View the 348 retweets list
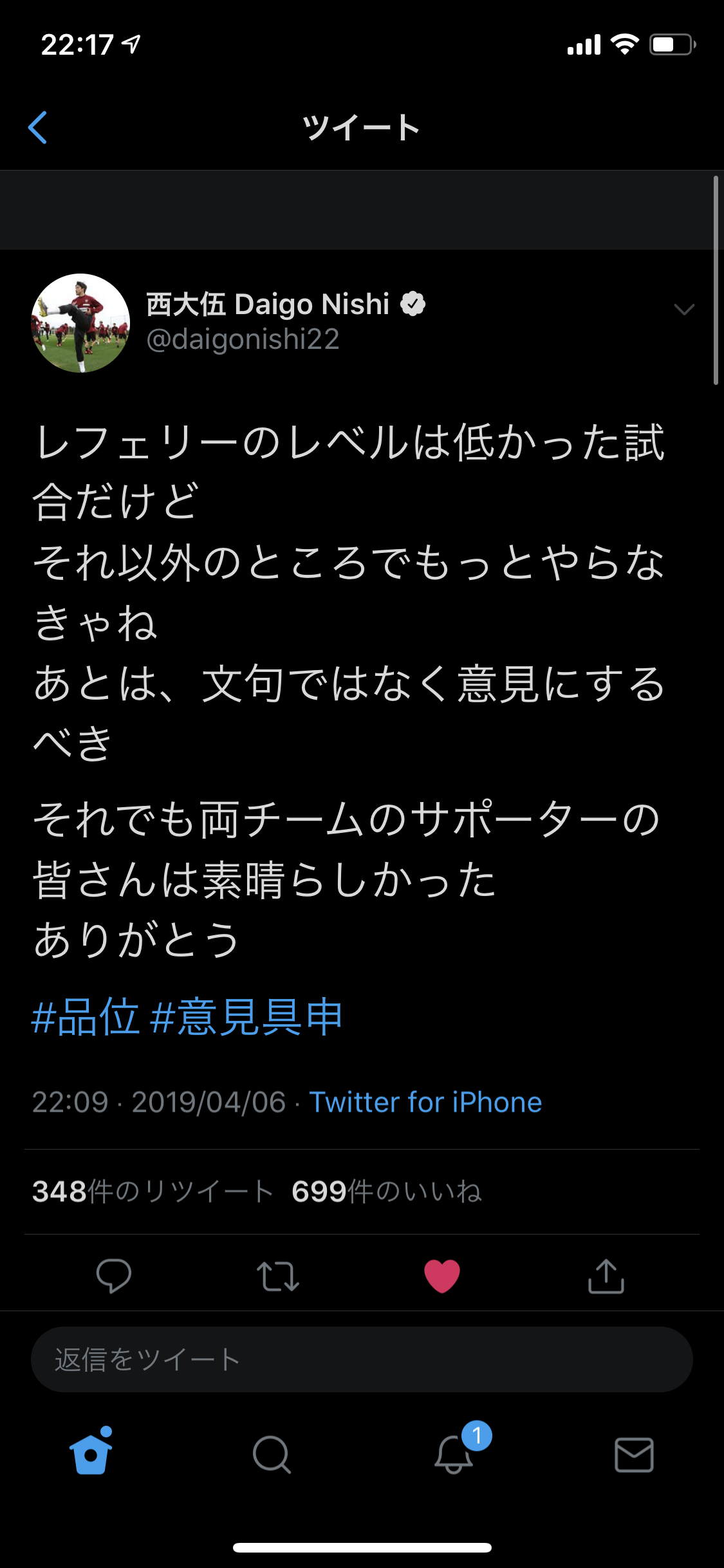 click(x=153, y=1191)
